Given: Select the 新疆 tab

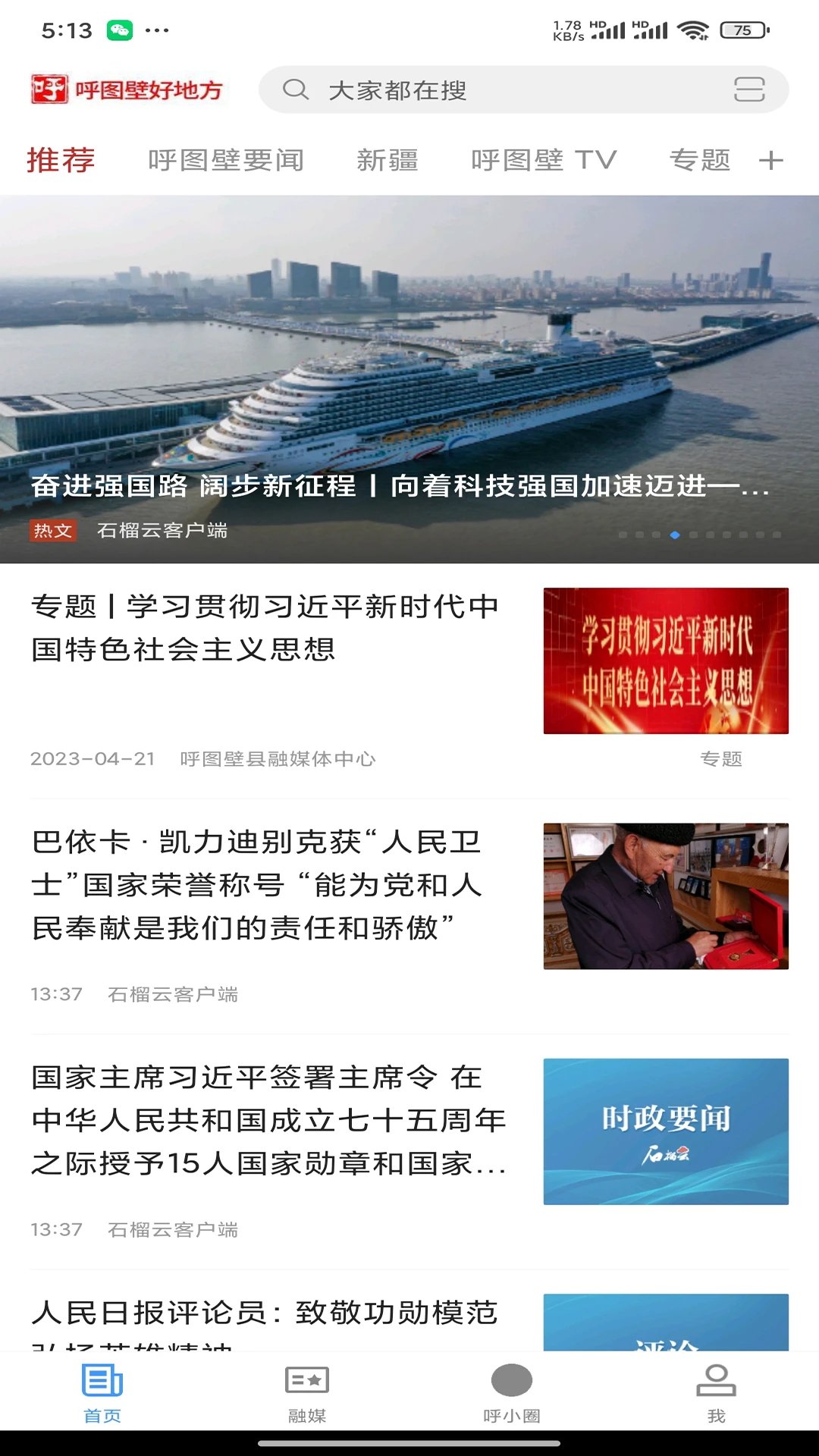Looking at the screenshot, I should click(x=388, y=160).
